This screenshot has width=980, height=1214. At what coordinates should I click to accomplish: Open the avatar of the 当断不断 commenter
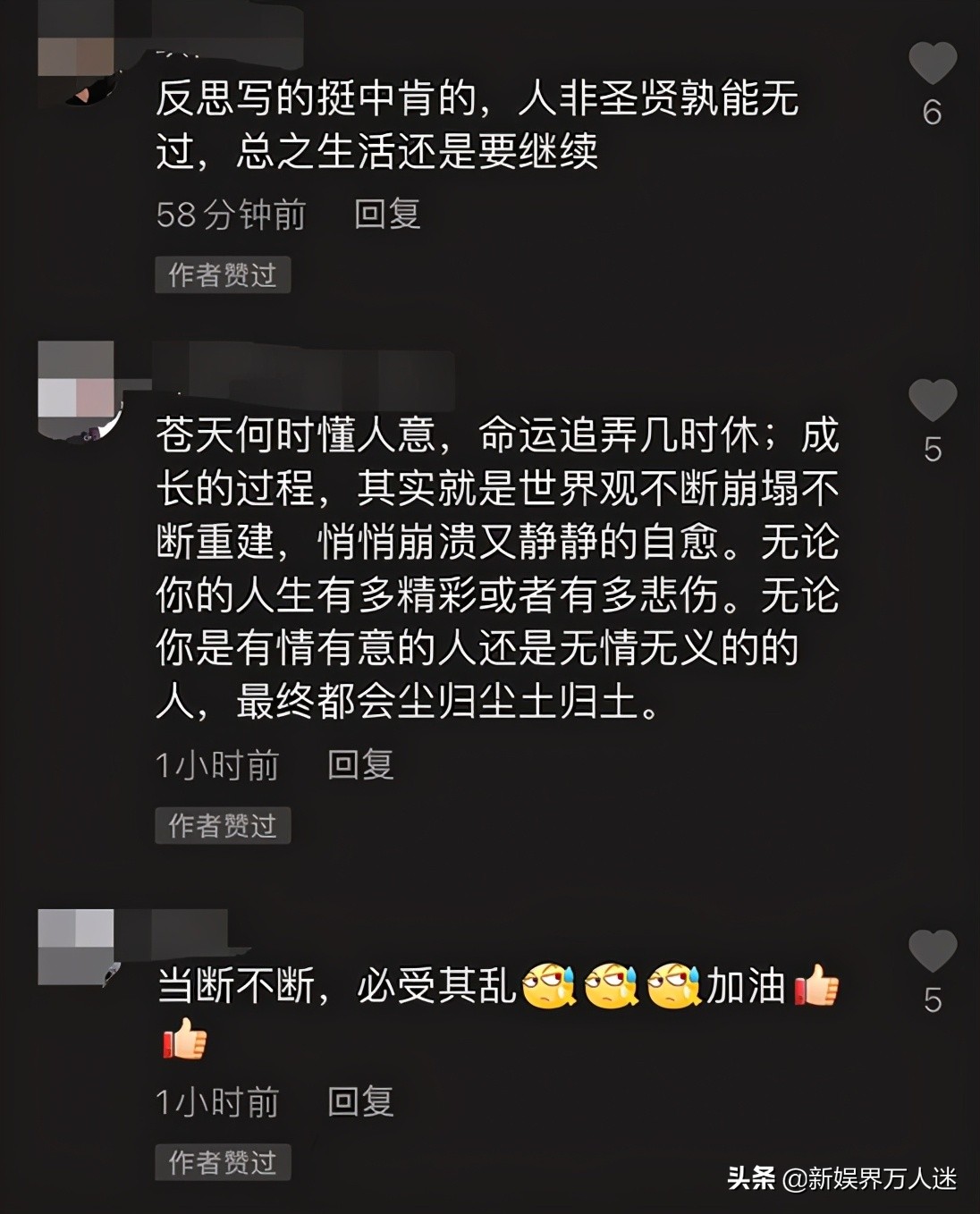click(79, 947)
